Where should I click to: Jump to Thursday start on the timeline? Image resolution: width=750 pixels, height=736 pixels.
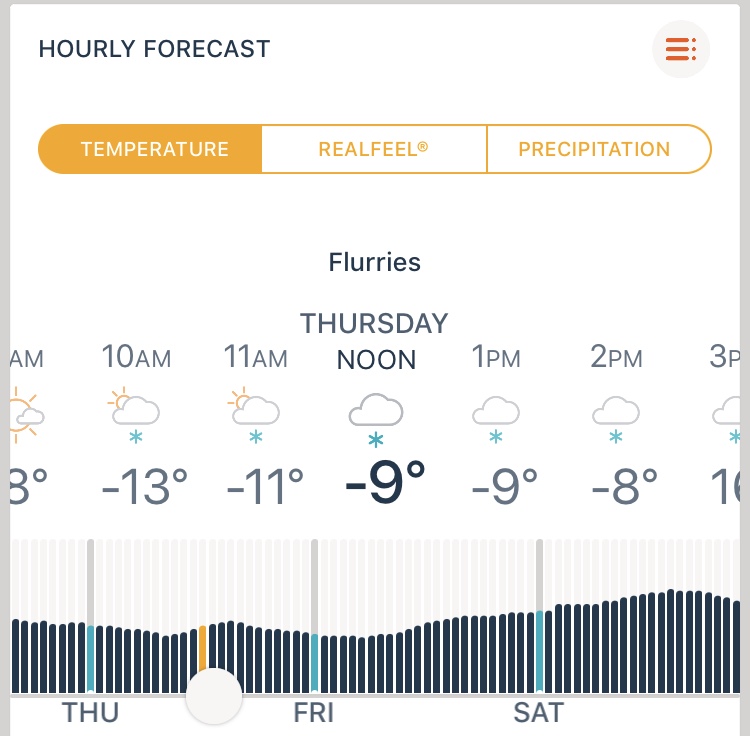point(91,712)
